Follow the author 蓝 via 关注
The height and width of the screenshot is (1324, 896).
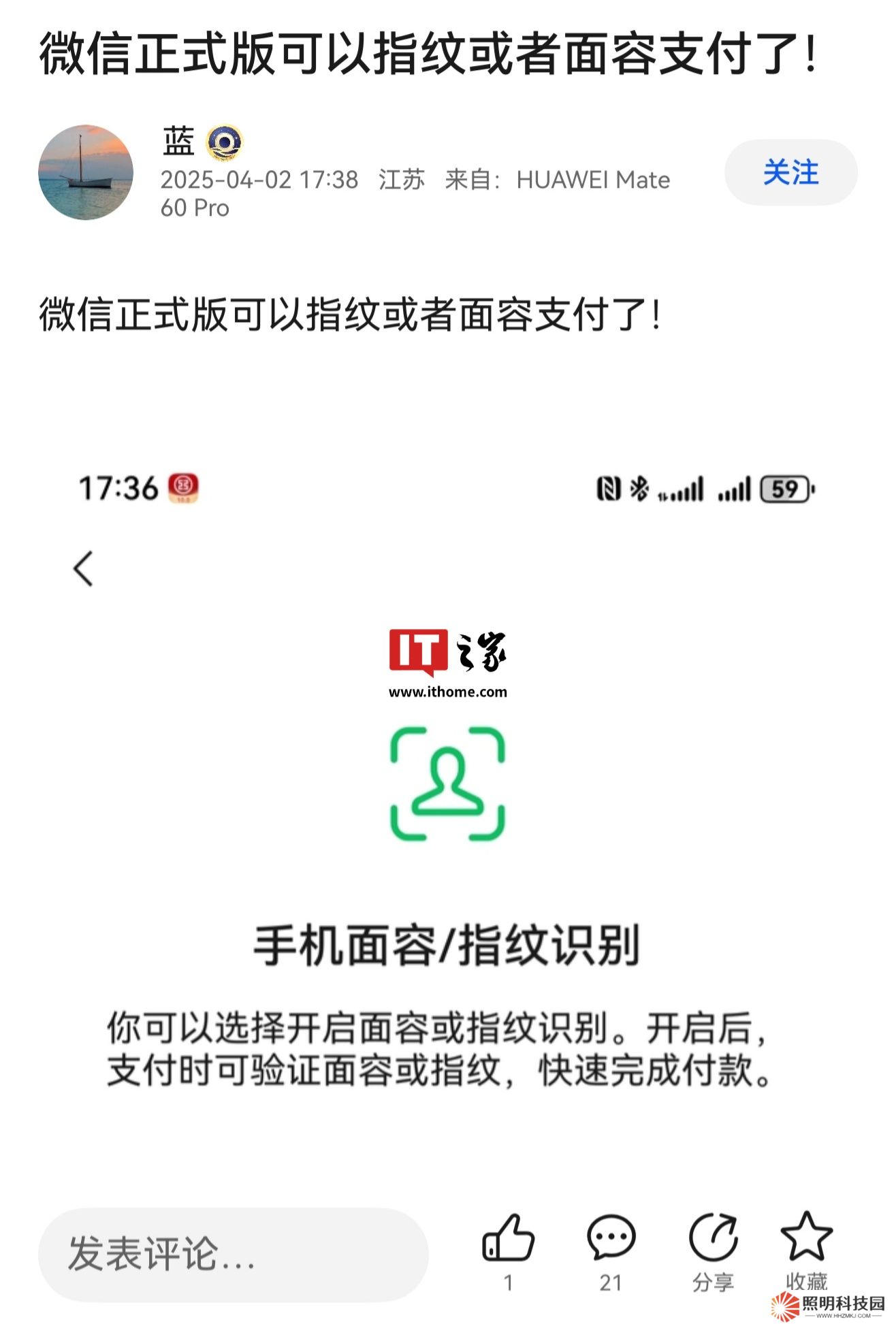[x=790, y=172]
